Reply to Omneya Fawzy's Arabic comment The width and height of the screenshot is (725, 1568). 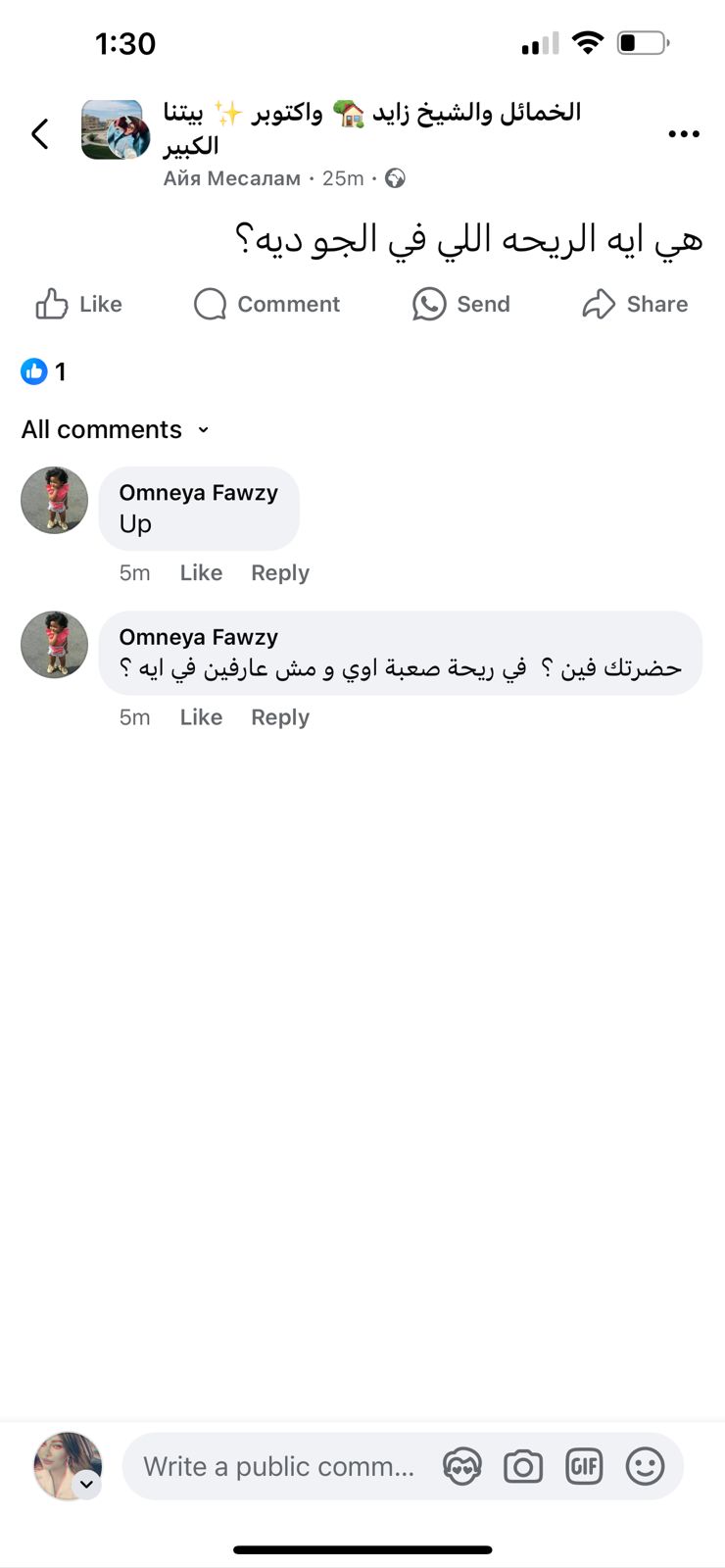(279, 717)
